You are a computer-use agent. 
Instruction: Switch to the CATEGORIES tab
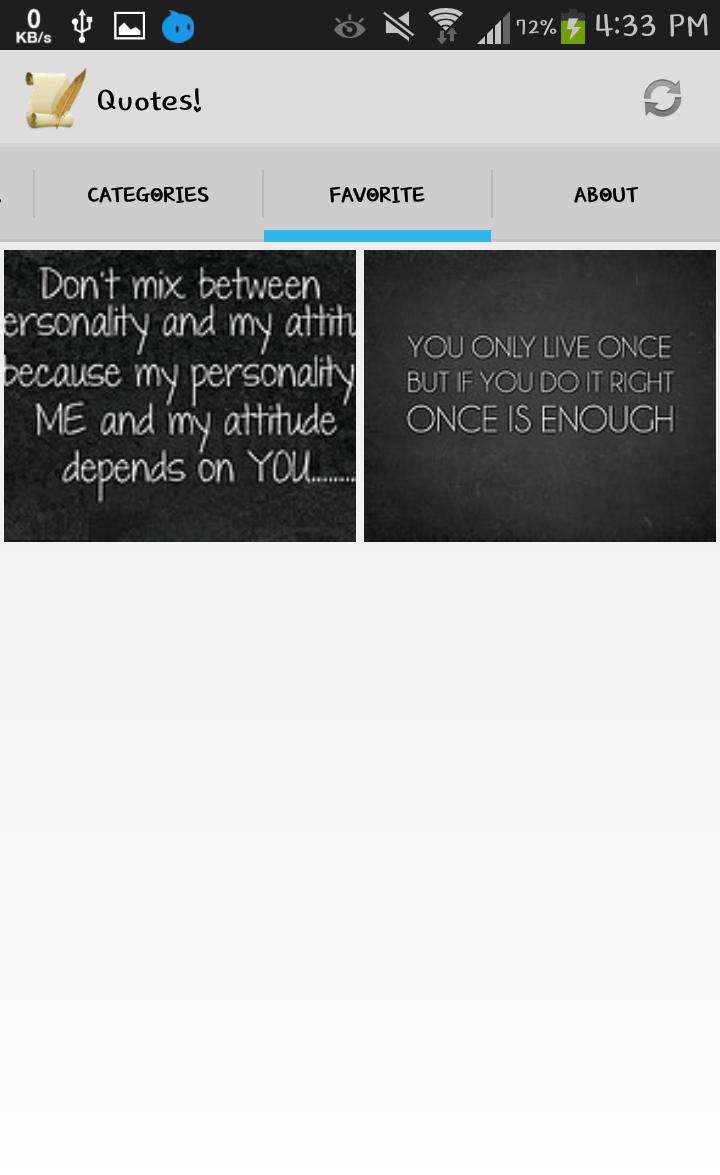point(148,194)
